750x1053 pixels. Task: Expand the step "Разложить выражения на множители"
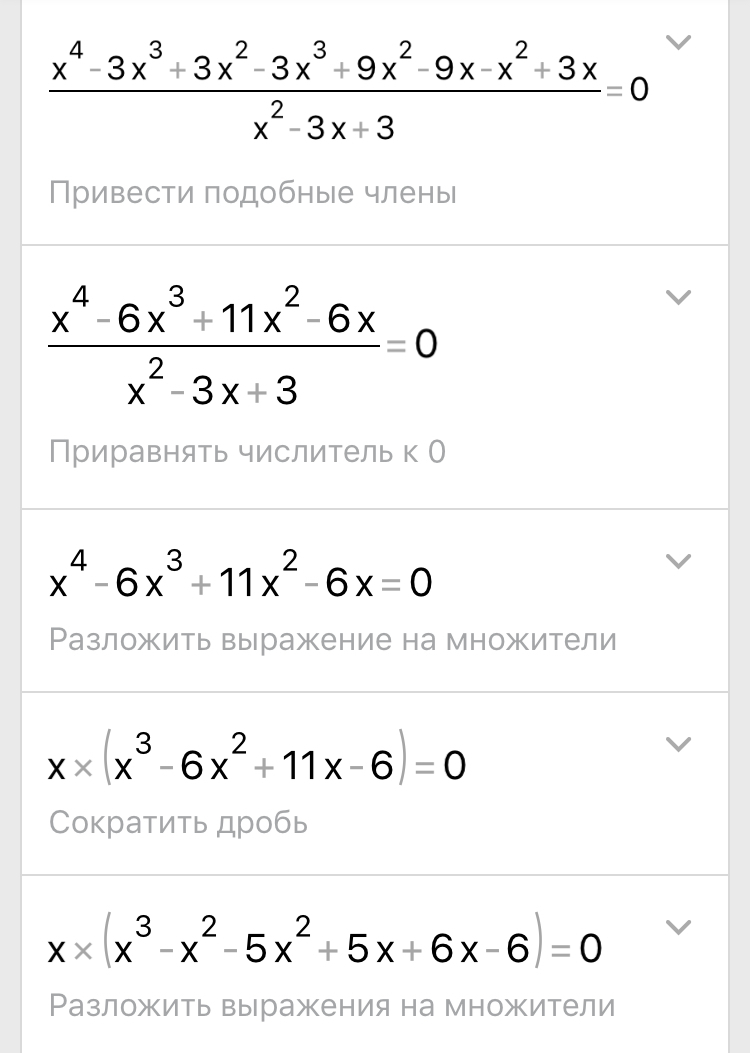(x=679, y=927)
